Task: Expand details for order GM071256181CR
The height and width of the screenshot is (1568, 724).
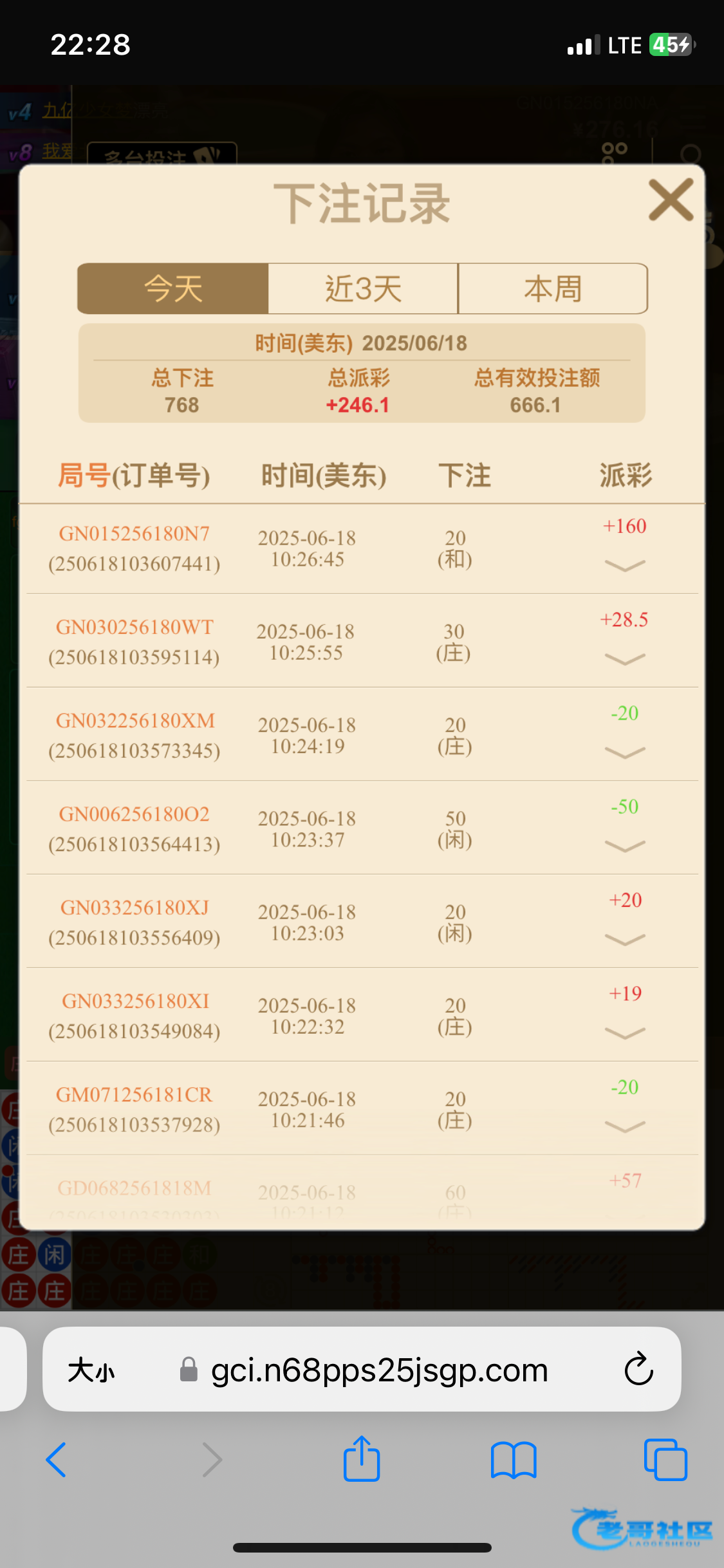Action: 625,1126
